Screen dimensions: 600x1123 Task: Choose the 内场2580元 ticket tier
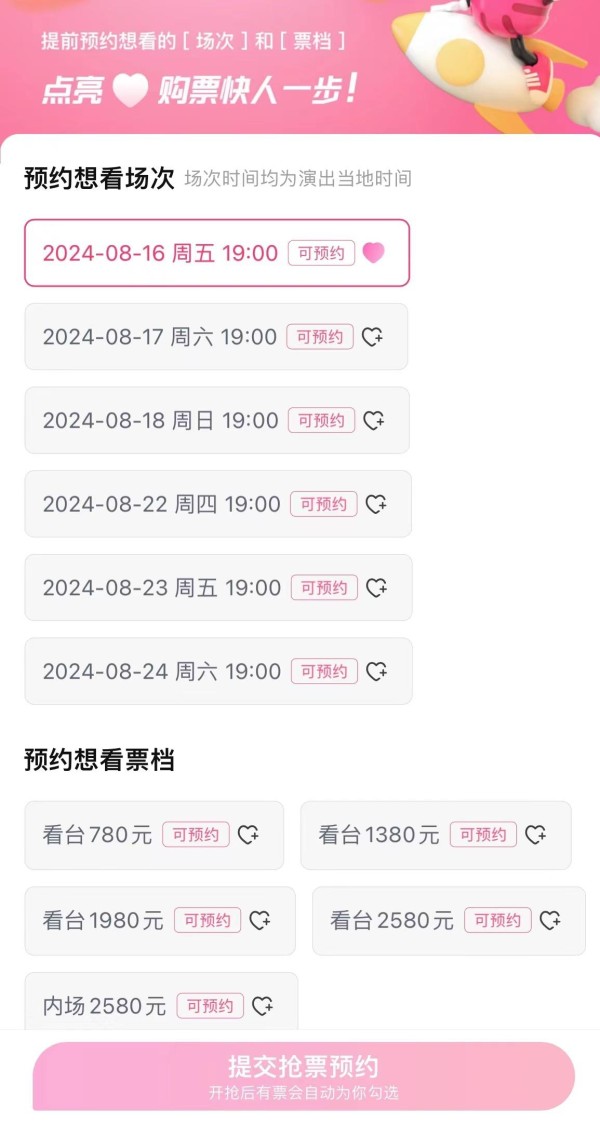(161, 1001)
